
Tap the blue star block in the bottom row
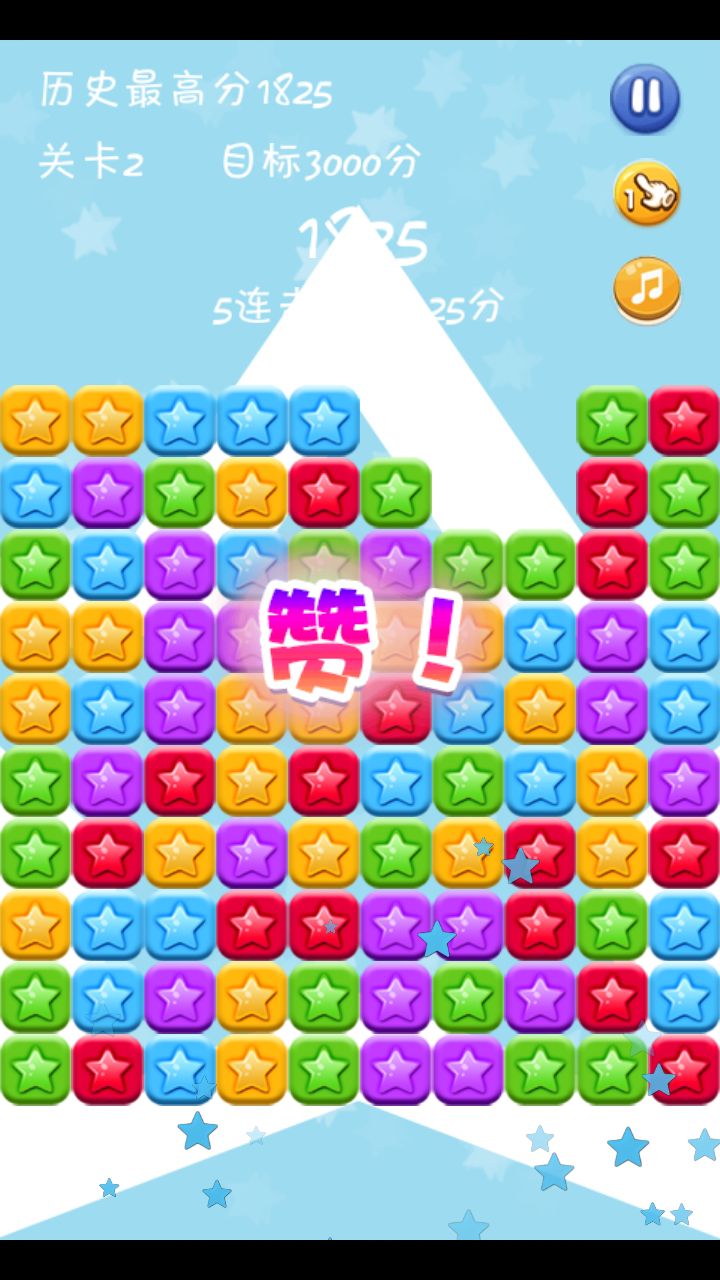(180, 1069)
